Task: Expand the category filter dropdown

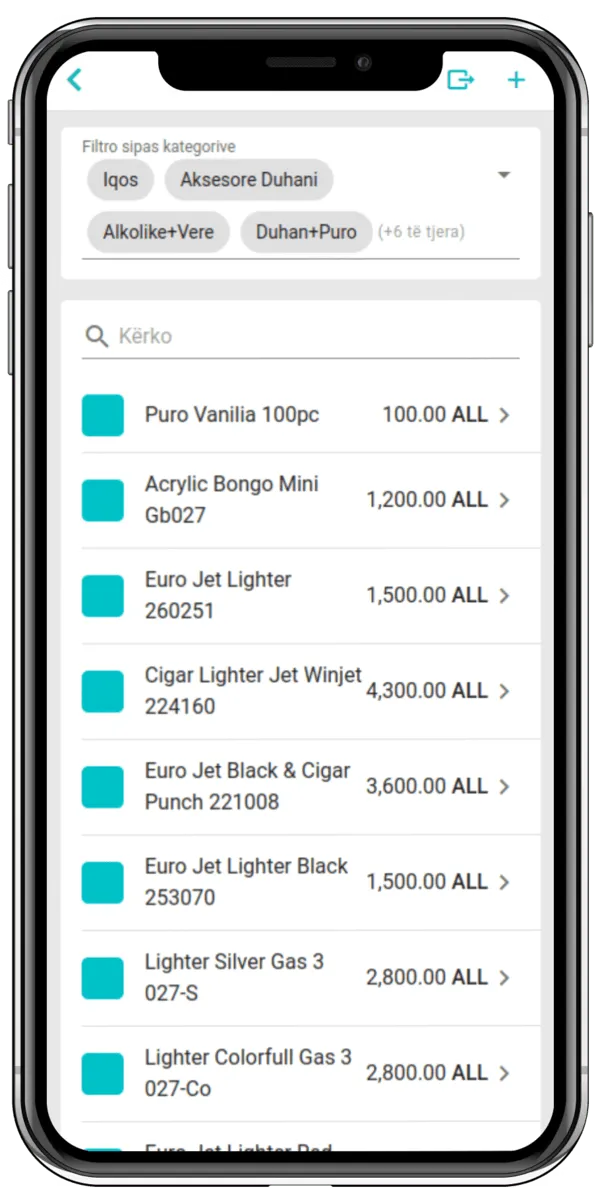Action: pos(504,175)
